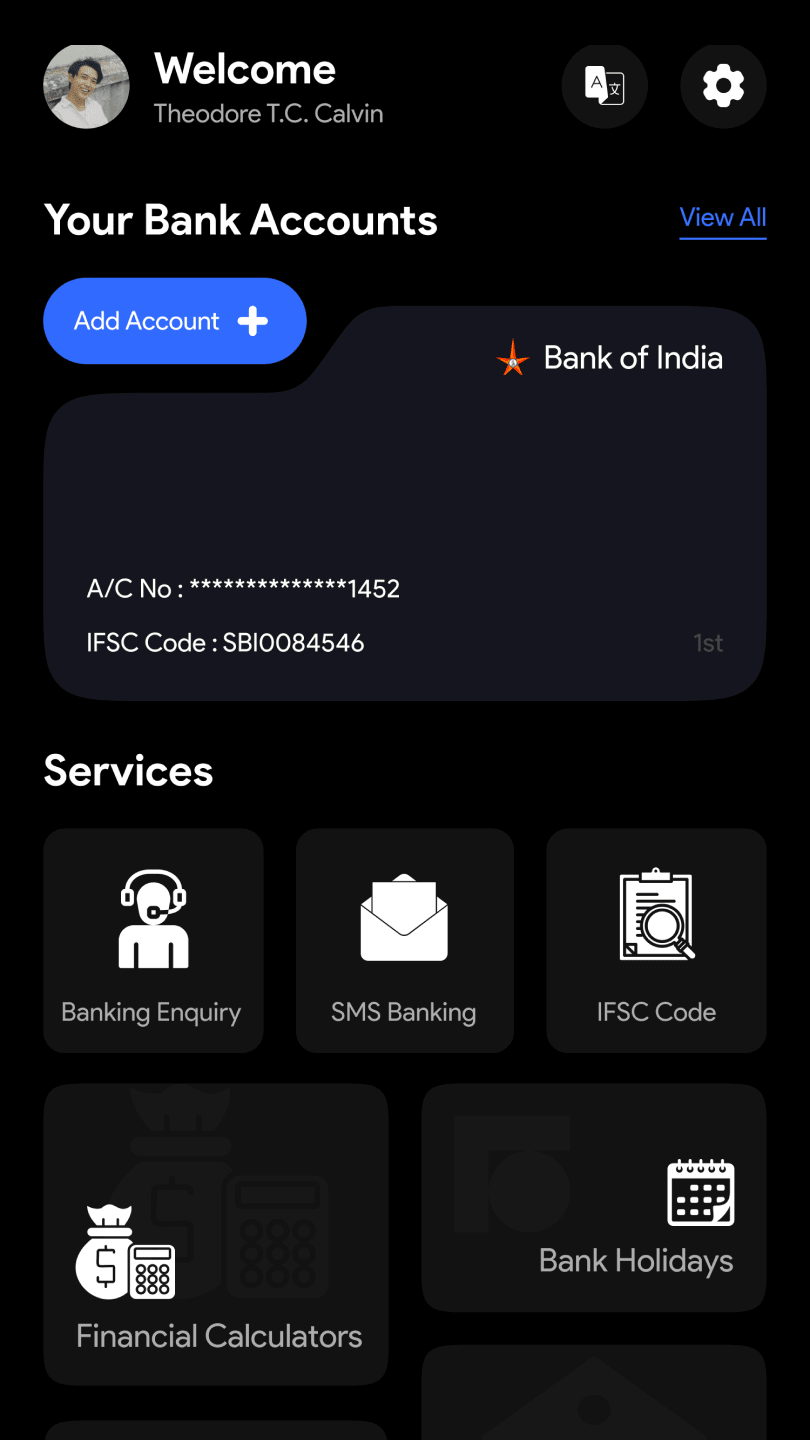810x1440 pixels.
Task: Open the settings gear
Action: (723, 86)
